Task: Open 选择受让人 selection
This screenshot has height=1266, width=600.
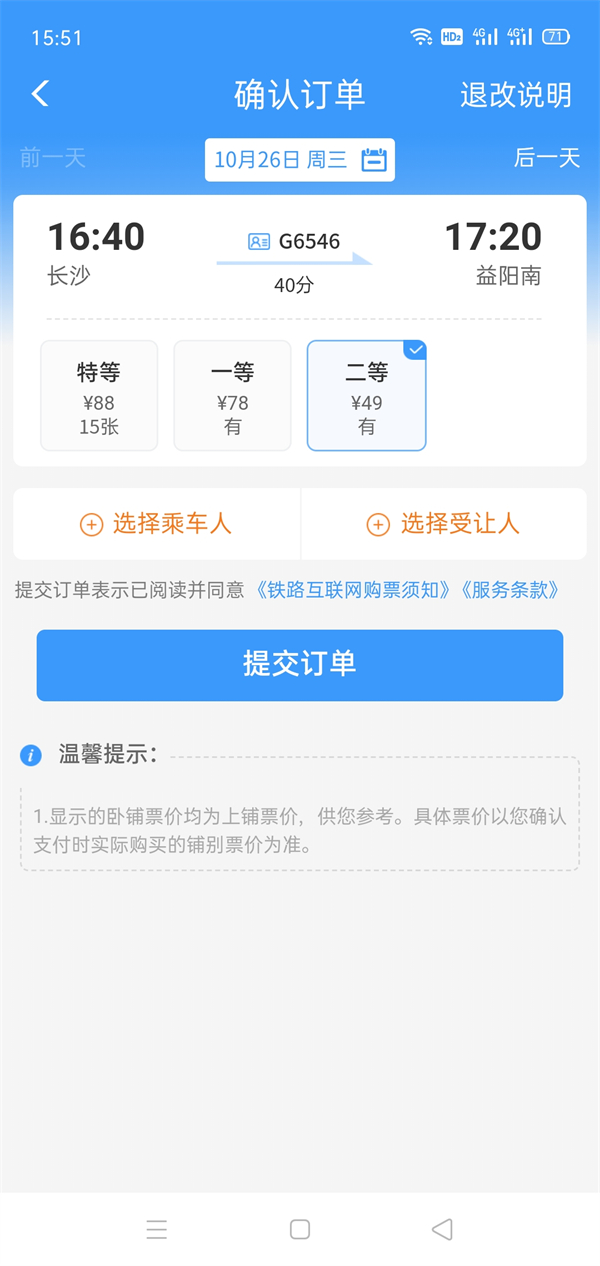Action: click(x=444, y=524)
